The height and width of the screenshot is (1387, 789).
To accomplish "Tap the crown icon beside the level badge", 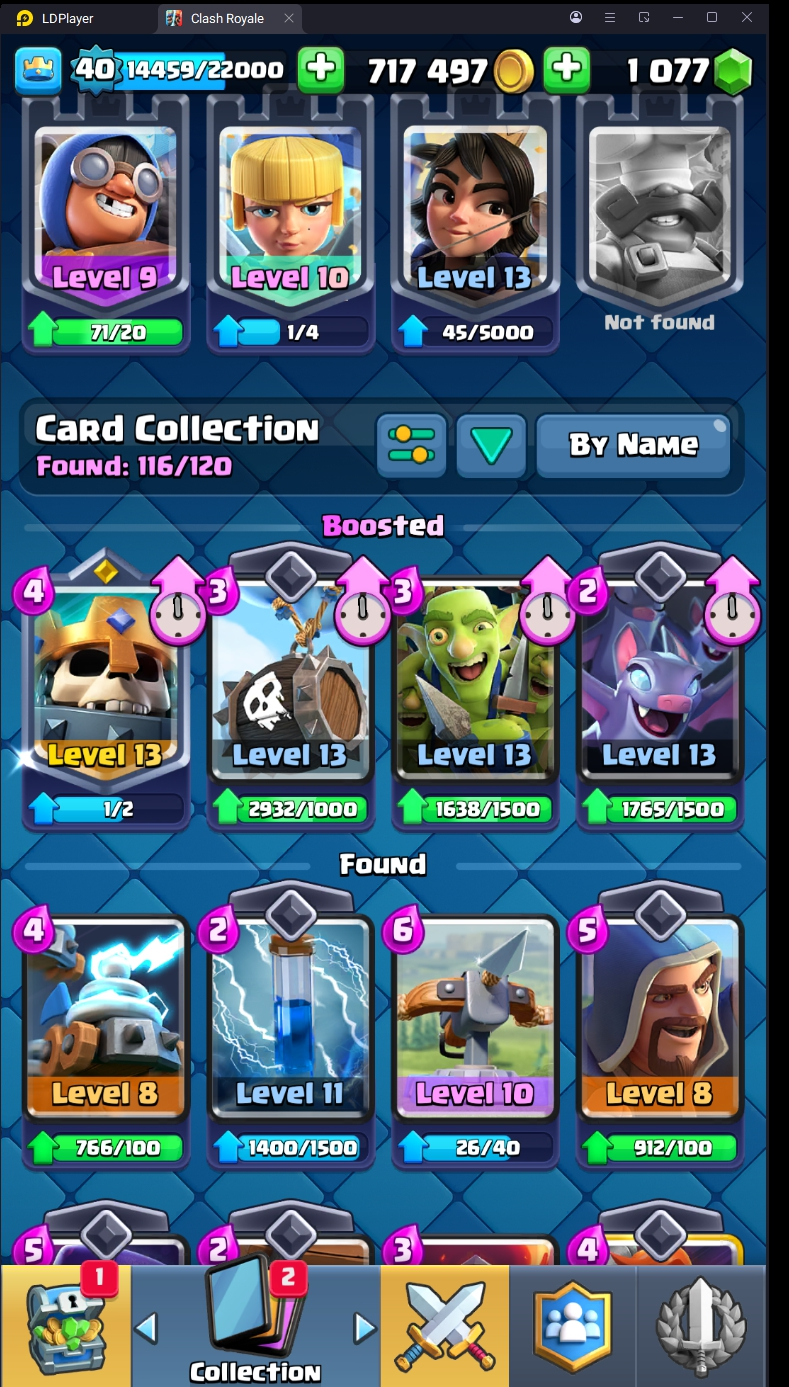I will tap(38, 70).
